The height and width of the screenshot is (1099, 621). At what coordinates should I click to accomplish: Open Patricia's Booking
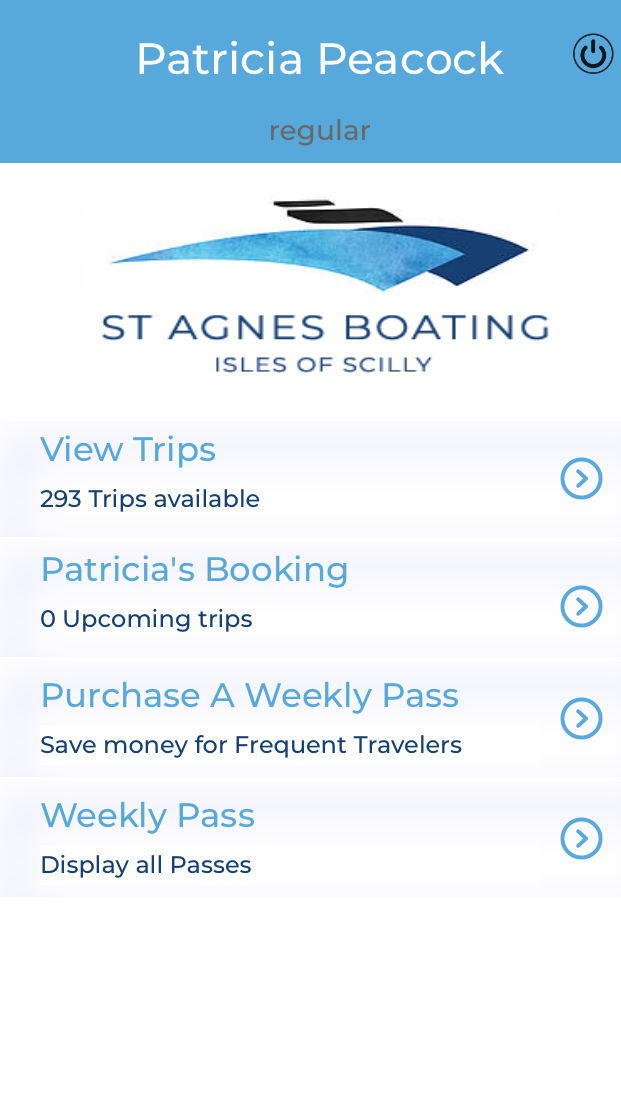(310, 599)
